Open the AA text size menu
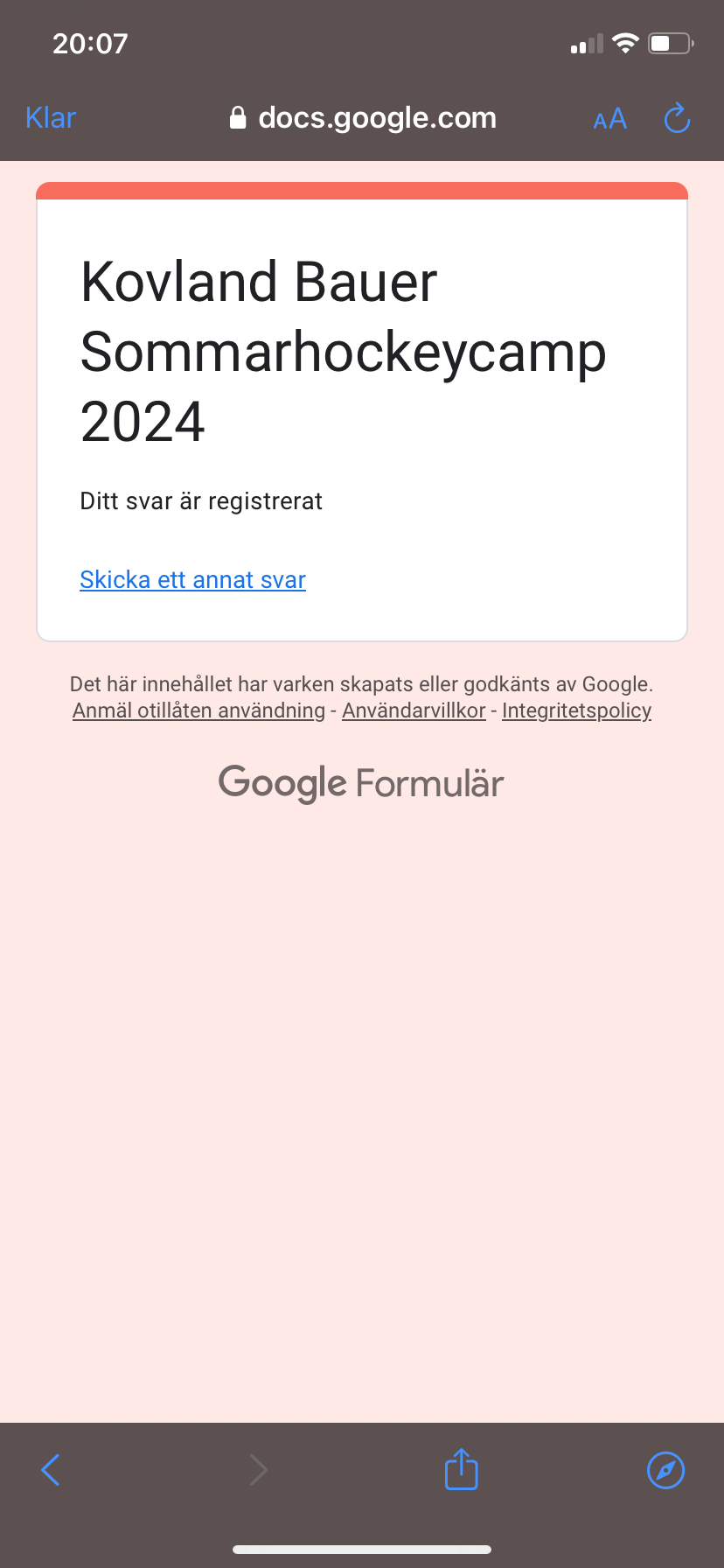The image size is (724, 1568). [x=609, y=119]
